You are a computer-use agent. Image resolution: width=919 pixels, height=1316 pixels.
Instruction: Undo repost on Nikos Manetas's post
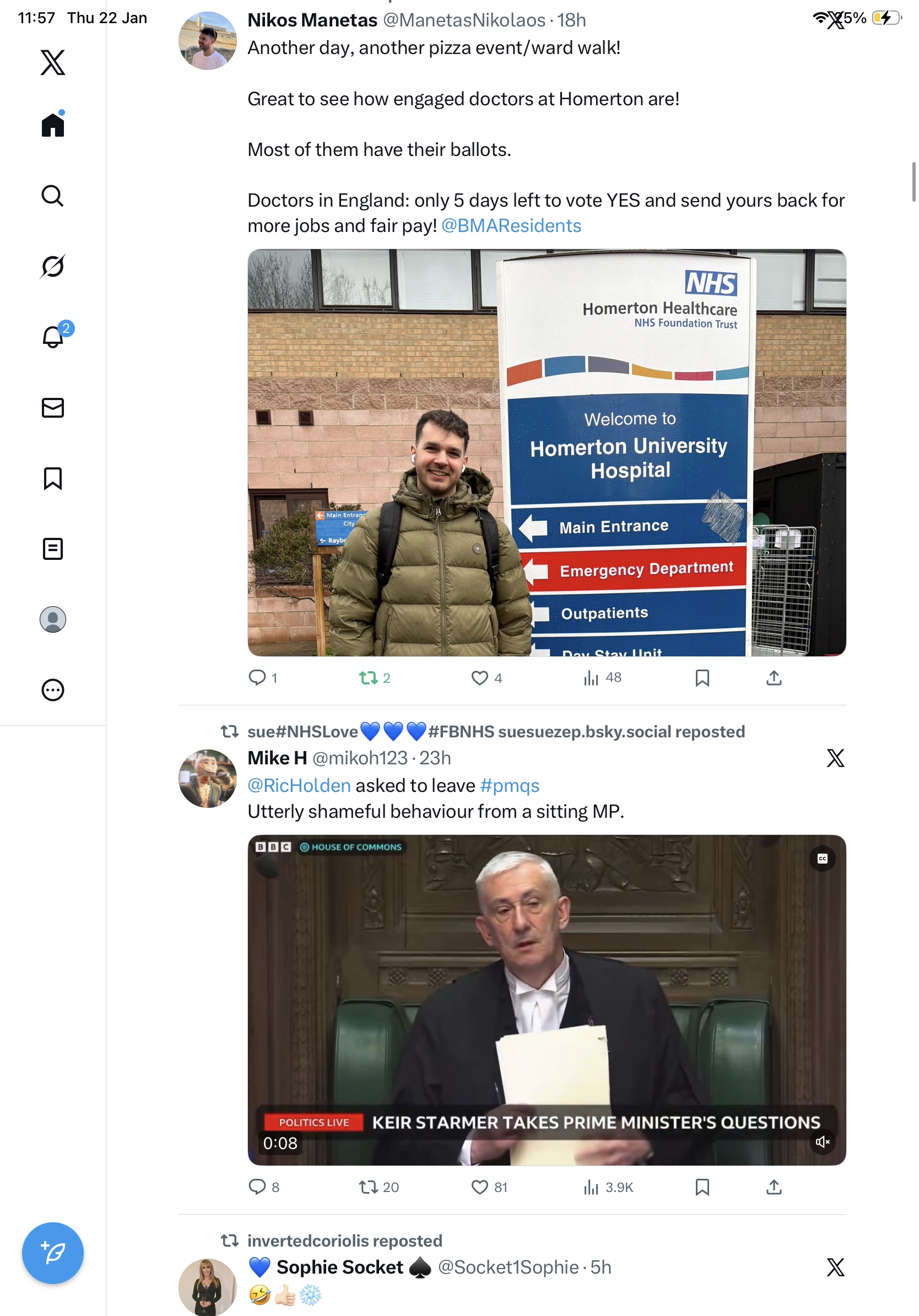pyautogui.click(x=368, y=678)
